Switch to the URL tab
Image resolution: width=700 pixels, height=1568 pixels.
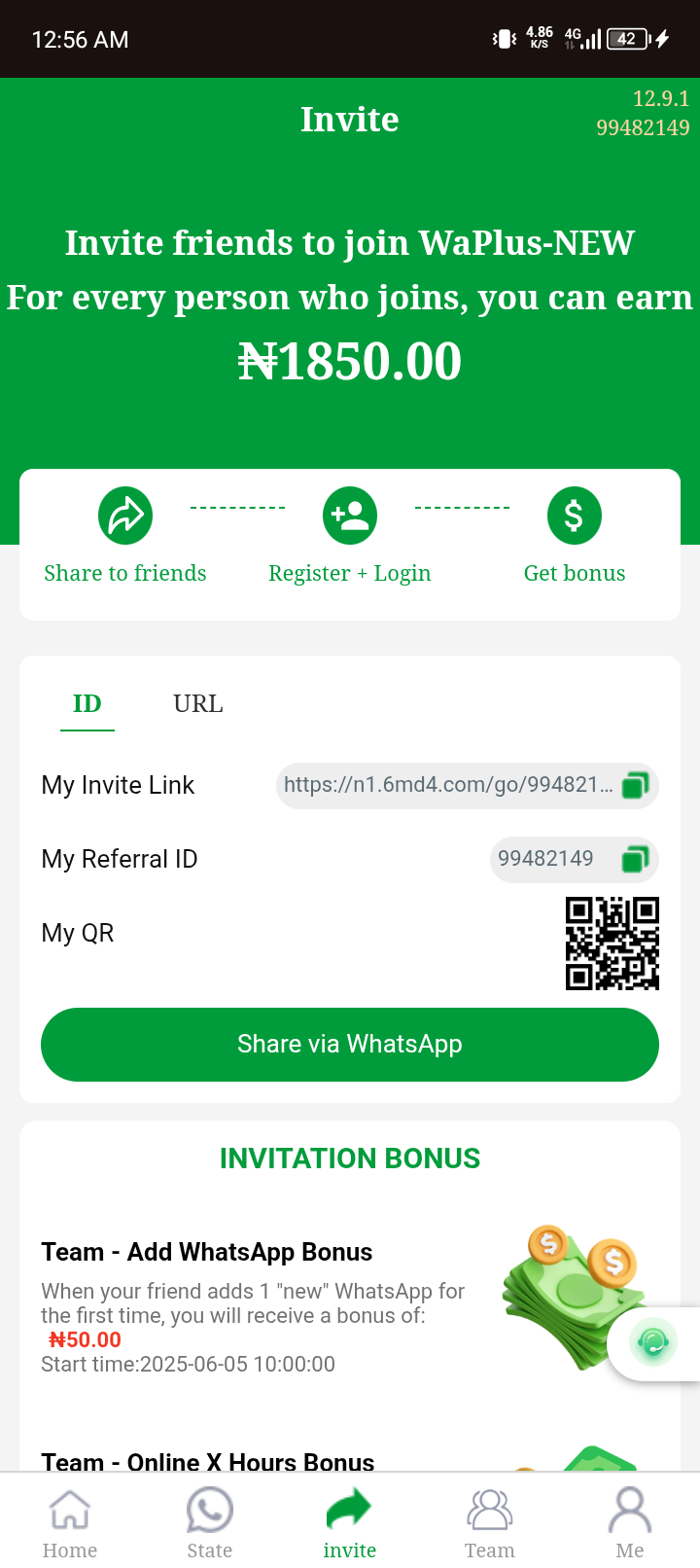pyautogui.click(x=197, y=703)
